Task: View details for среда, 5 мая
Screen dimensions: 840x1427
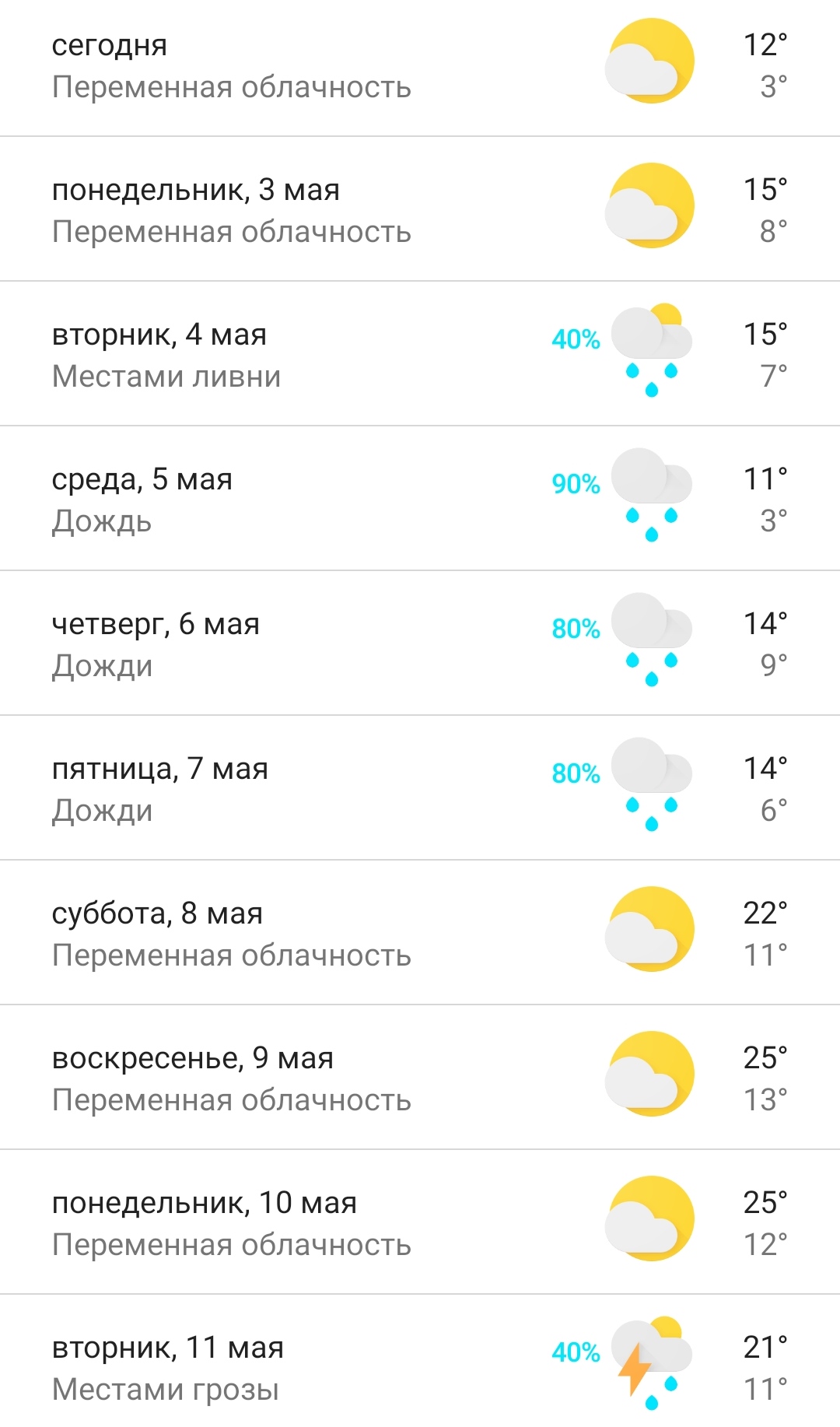Action: 420,500
